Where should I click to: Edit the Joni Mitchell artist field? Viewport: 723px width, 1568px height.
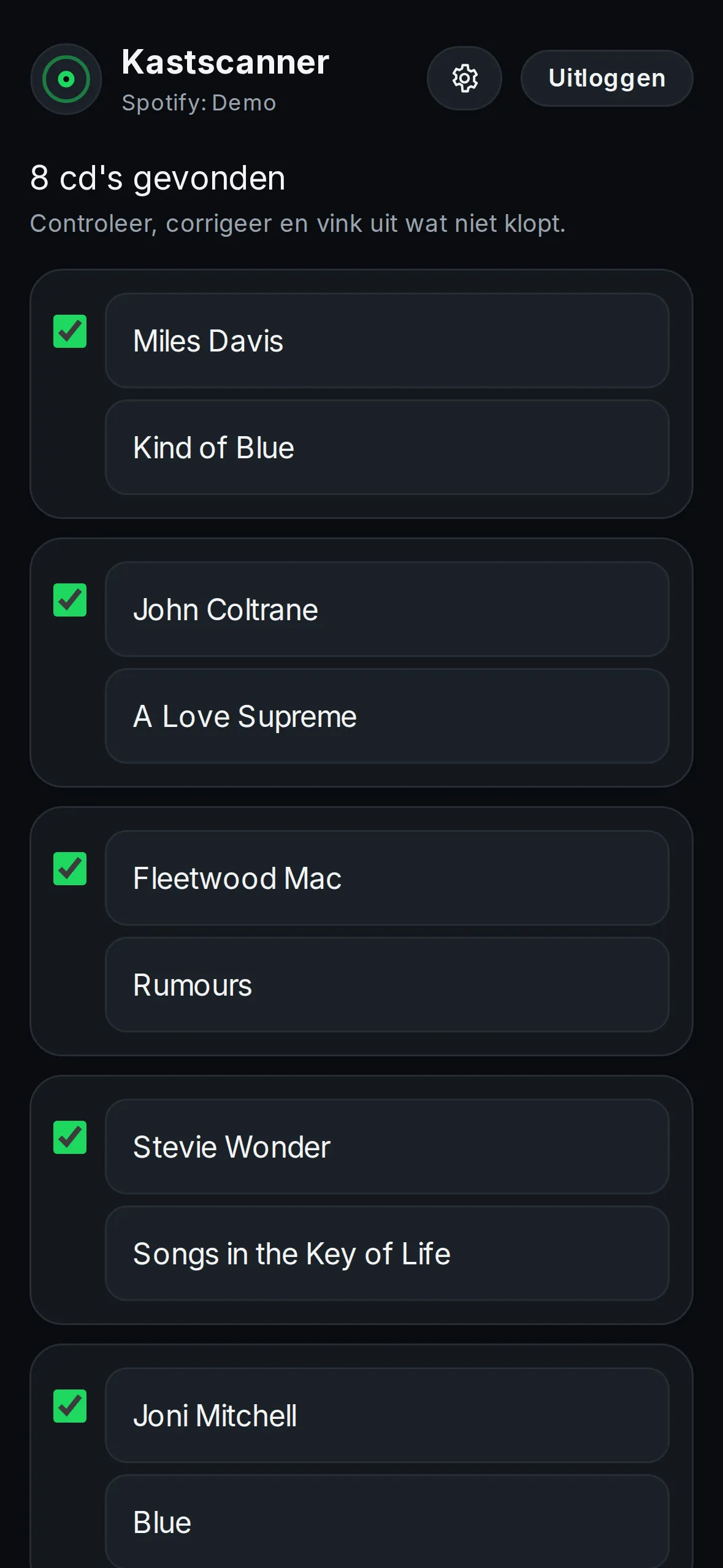(x=387, y=1415)
